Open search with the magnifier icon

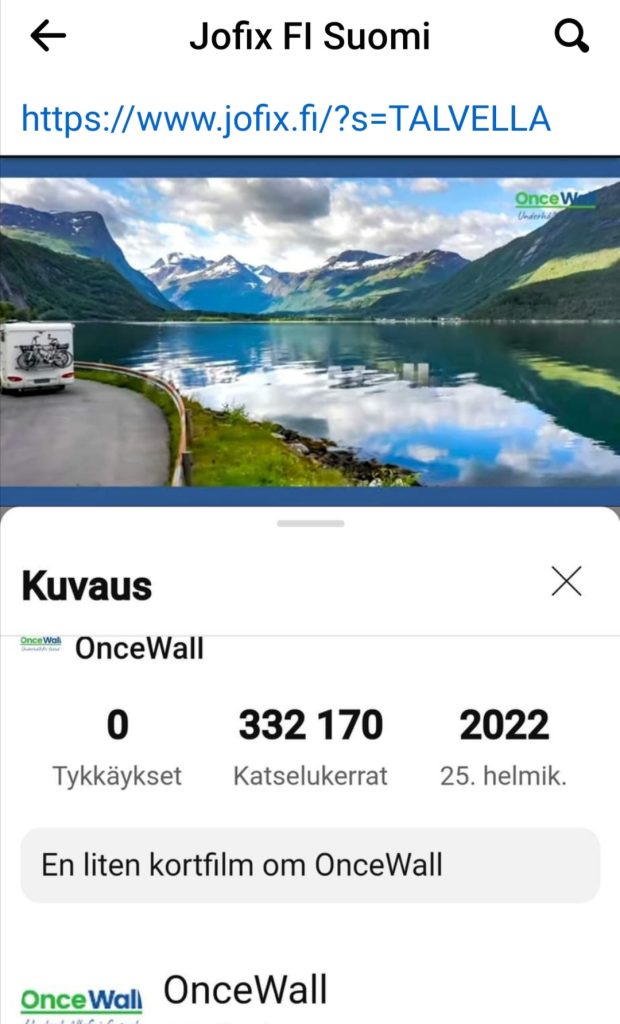coord(571,37)
